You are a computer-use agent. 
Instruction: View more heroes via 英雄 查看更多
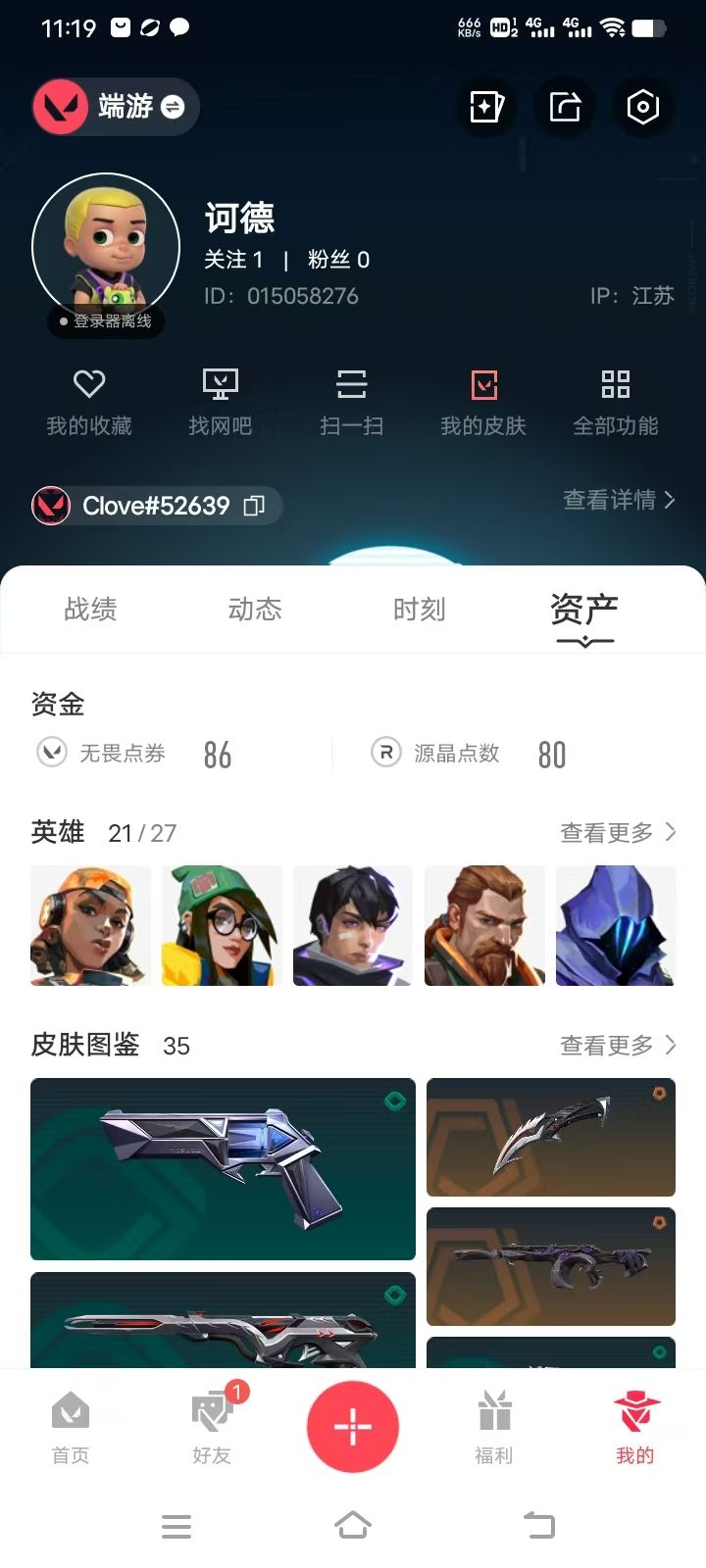(618, 832)
